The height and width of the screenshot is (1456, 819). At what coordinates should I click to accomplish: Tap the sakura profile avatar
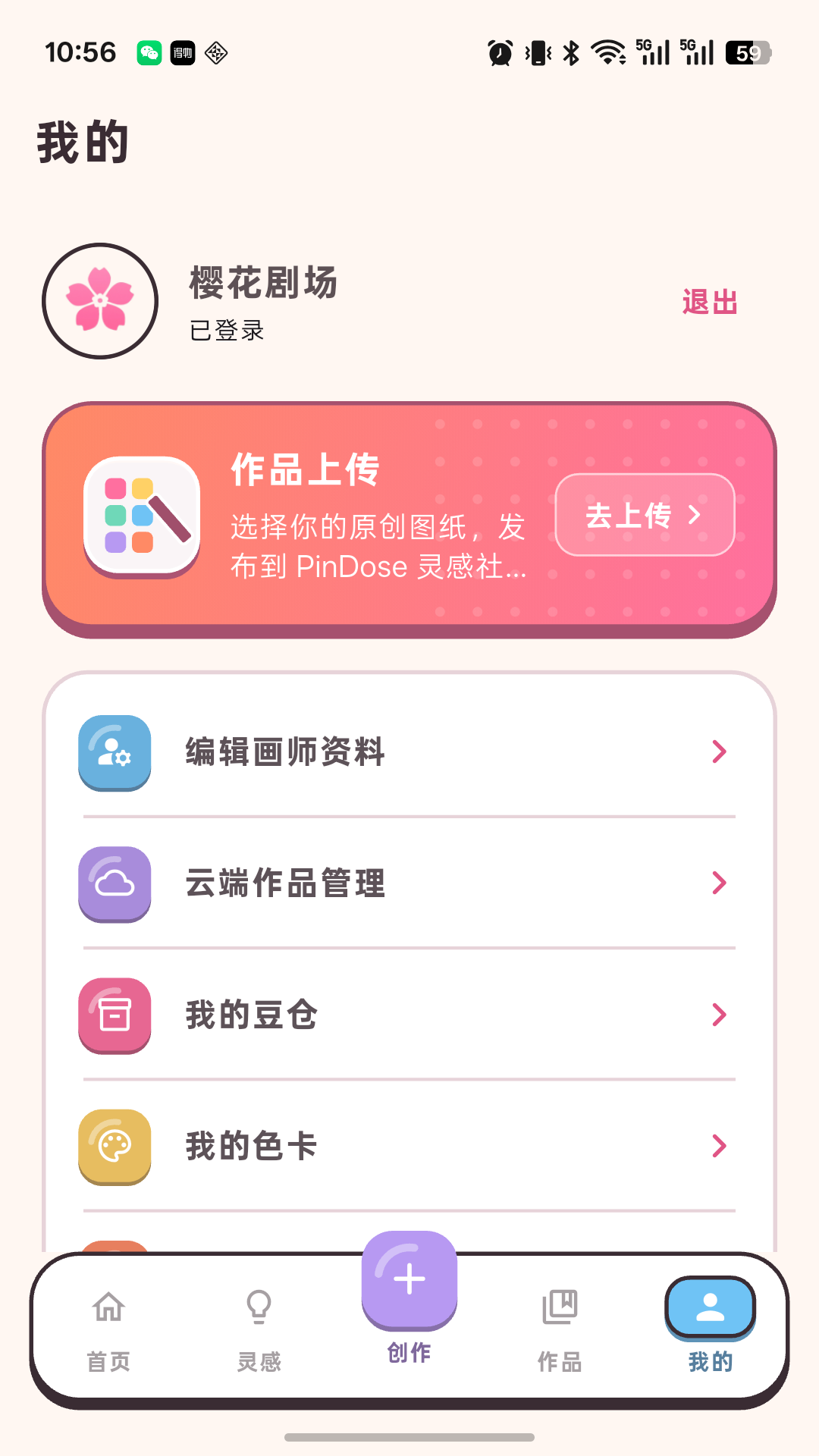pos(100,301)
